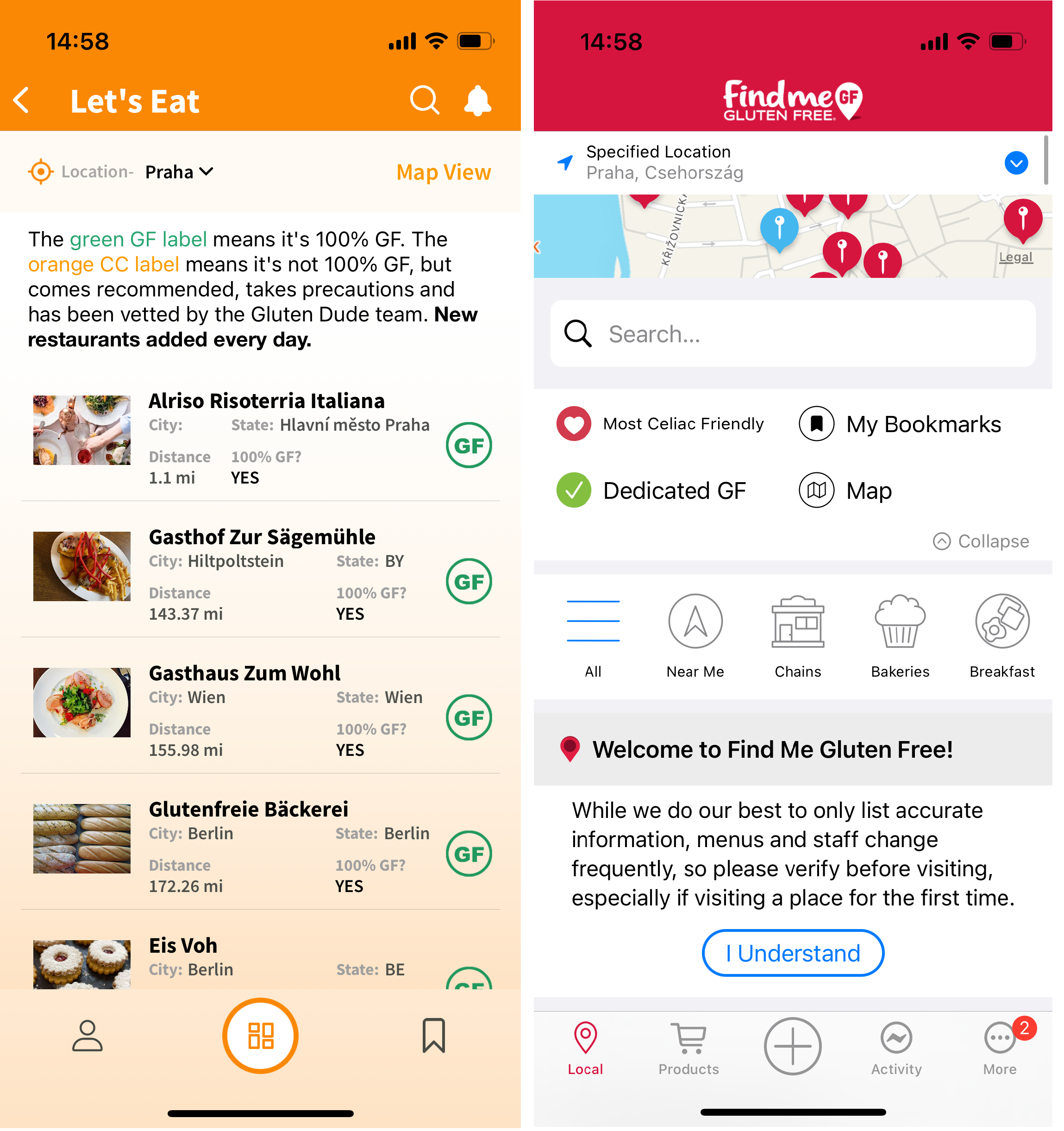Switch to the Products tab
This screenshot has height=1131, width=1064.
tap(688, 1047)
